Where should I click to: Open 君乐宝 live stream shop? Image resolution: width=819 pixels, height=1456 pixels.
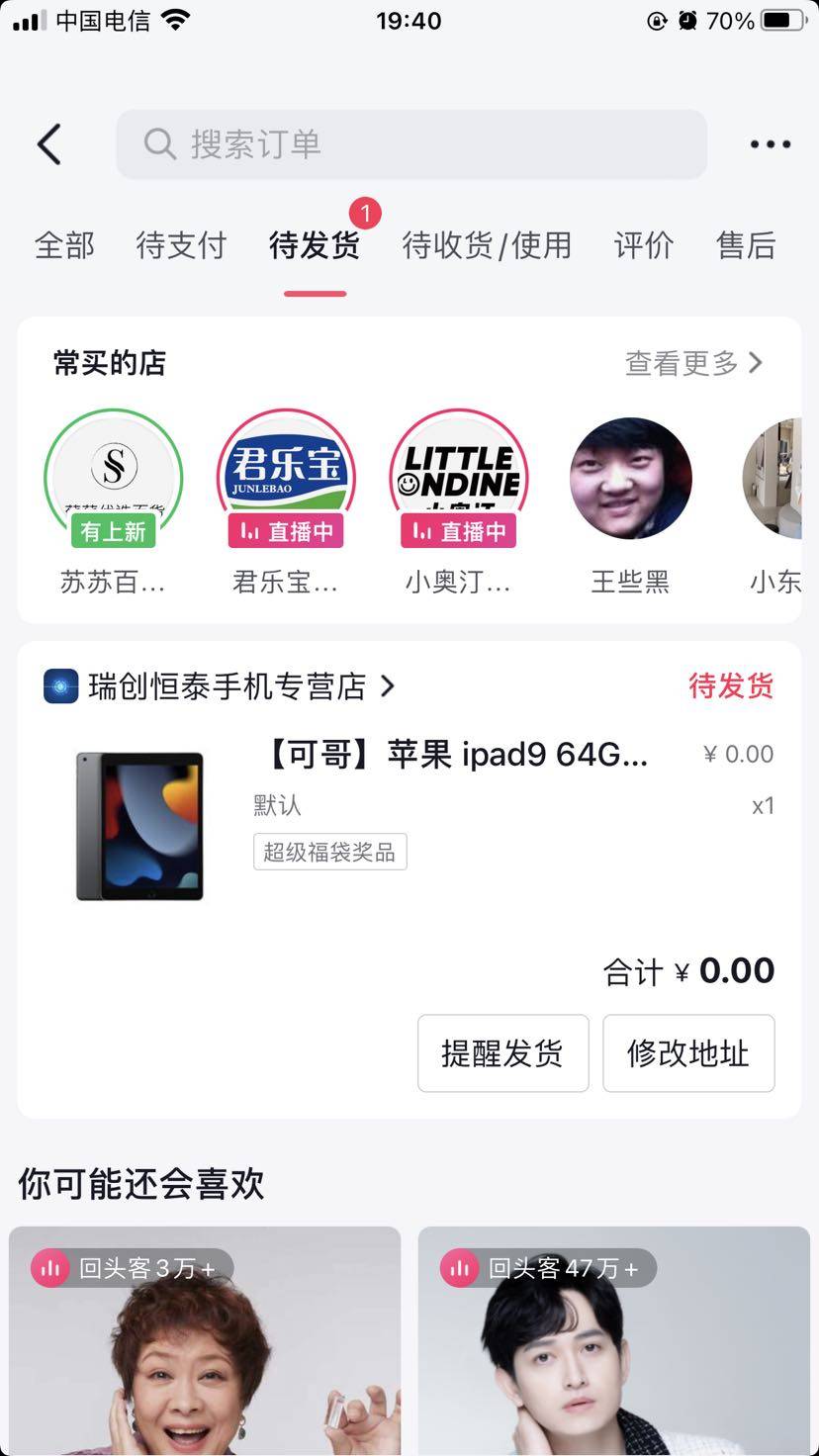pos(286,479)
